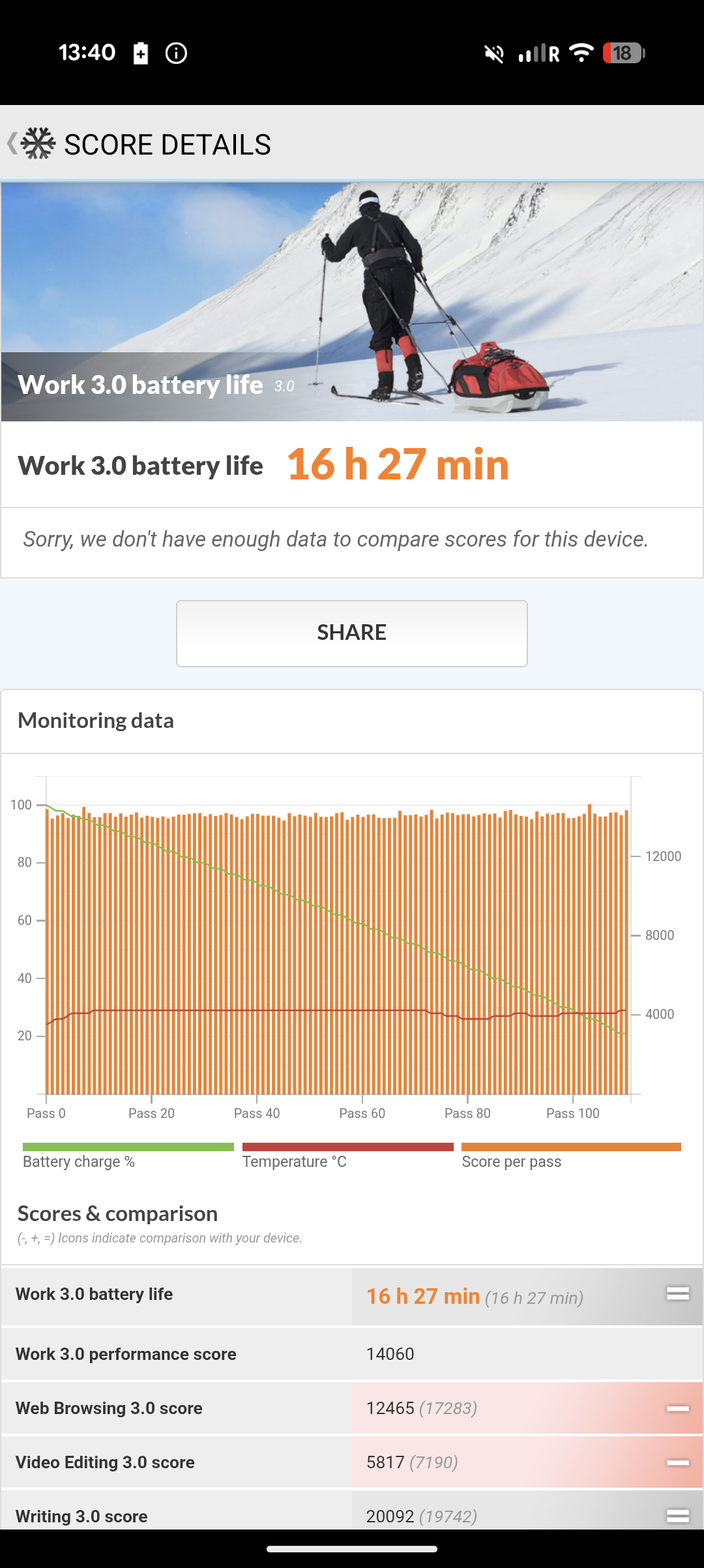The height and width of the screenshot is (1568, 704).
Task: Open Writing 3.0 score row
Action: [352, 1515]
